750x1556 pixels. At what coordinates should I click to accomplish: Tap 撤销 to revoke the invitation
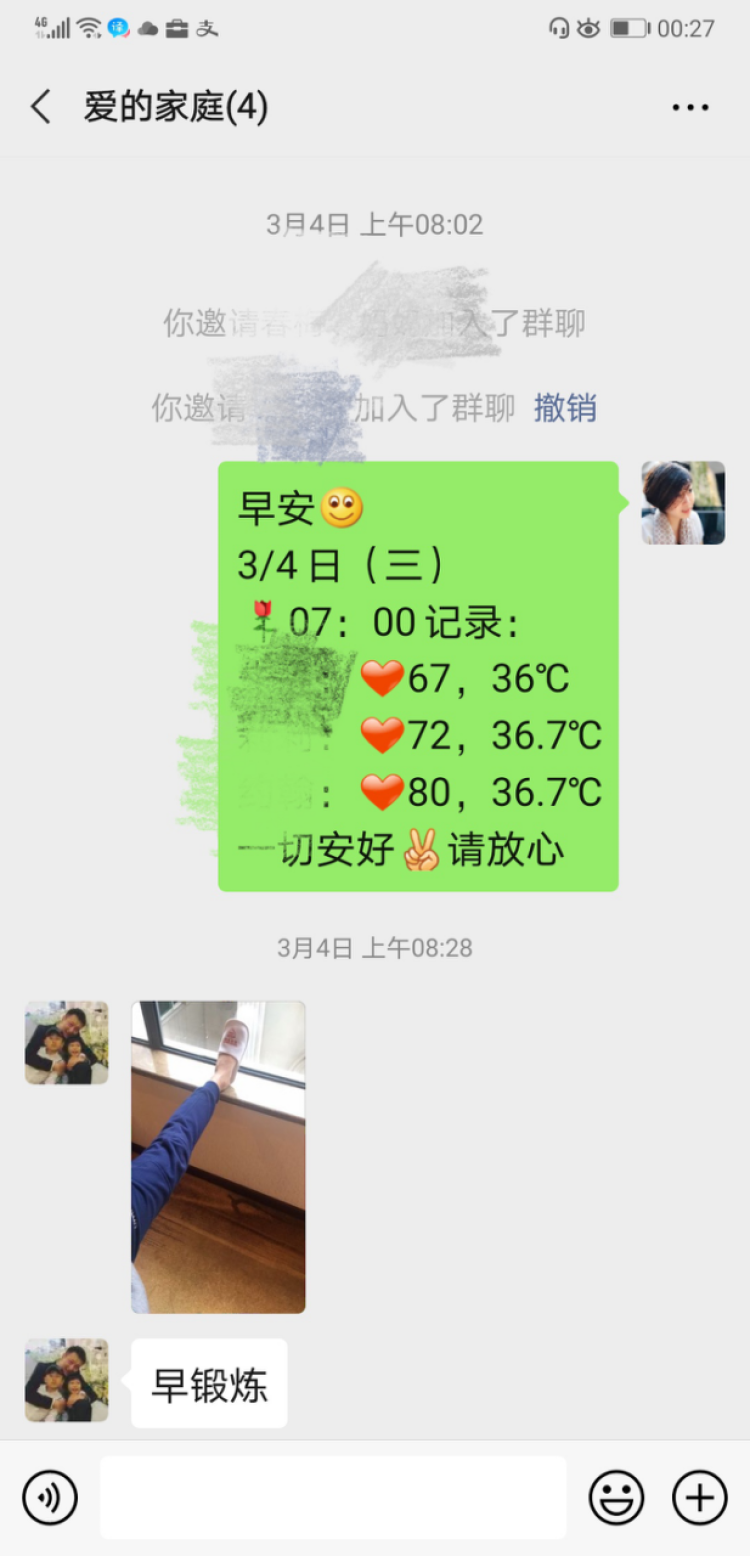[565, 407]
